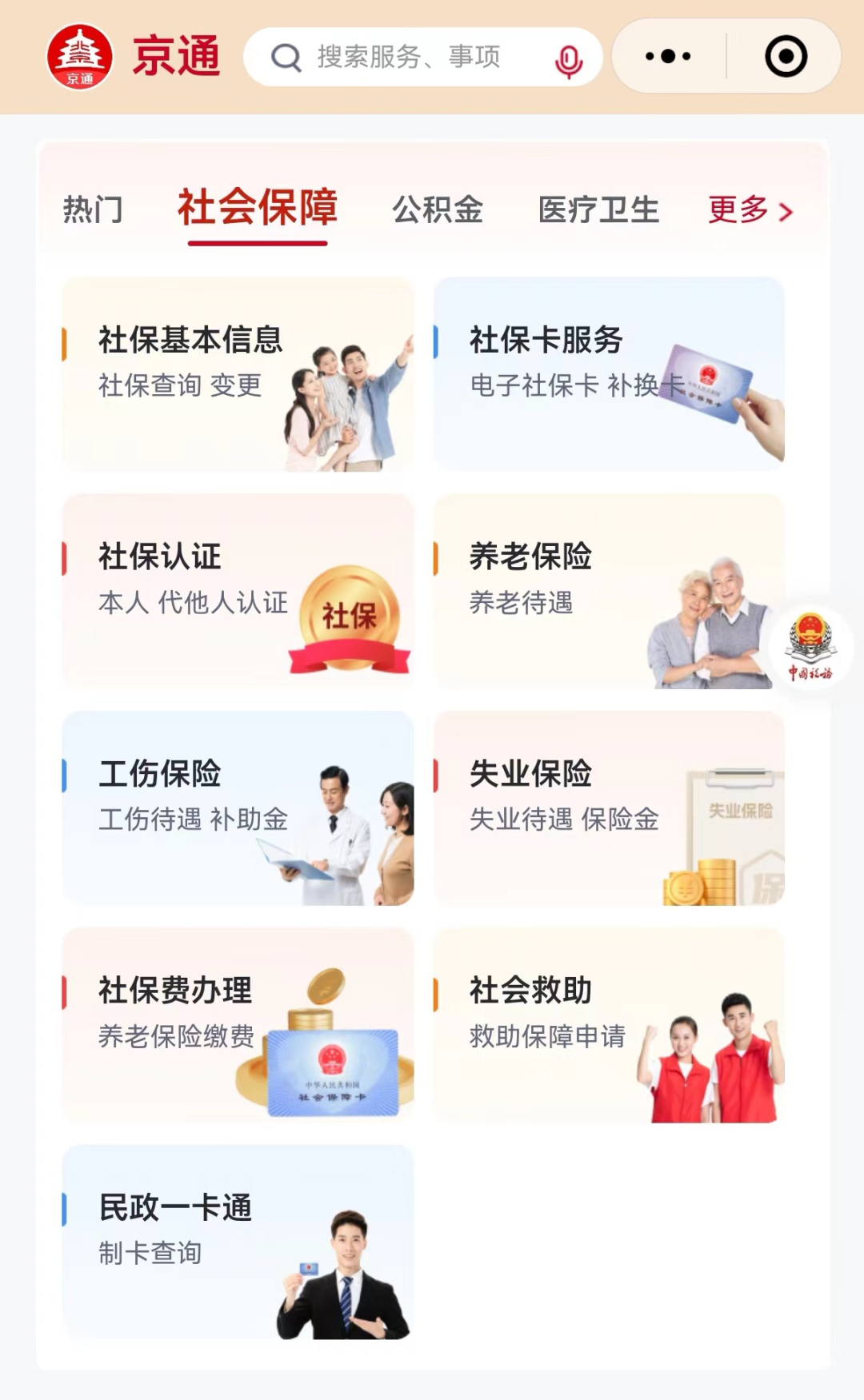Open the 民政一卡通 card
Image resolution: width=864 pixels, height=1400 pixels.
click(238, 1241)
